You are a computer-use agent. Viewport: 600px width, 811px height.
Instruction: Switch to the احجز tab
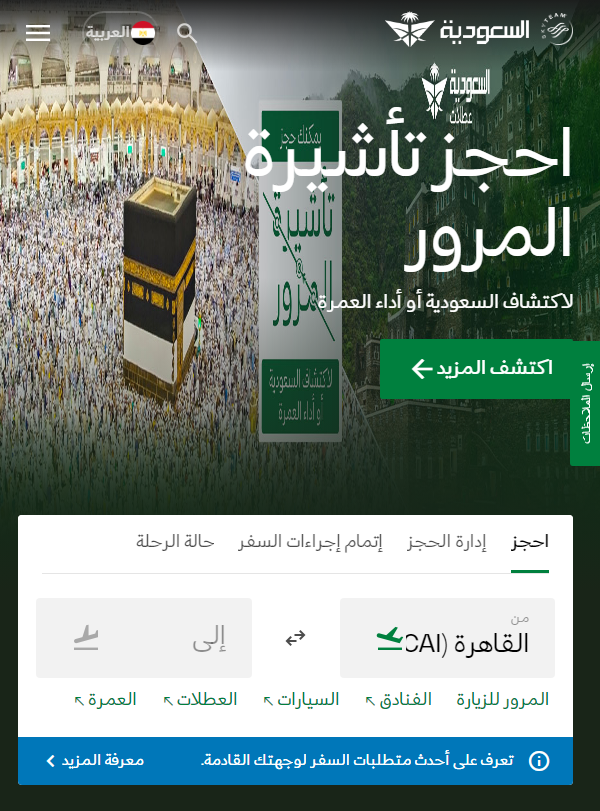(530, 542)
